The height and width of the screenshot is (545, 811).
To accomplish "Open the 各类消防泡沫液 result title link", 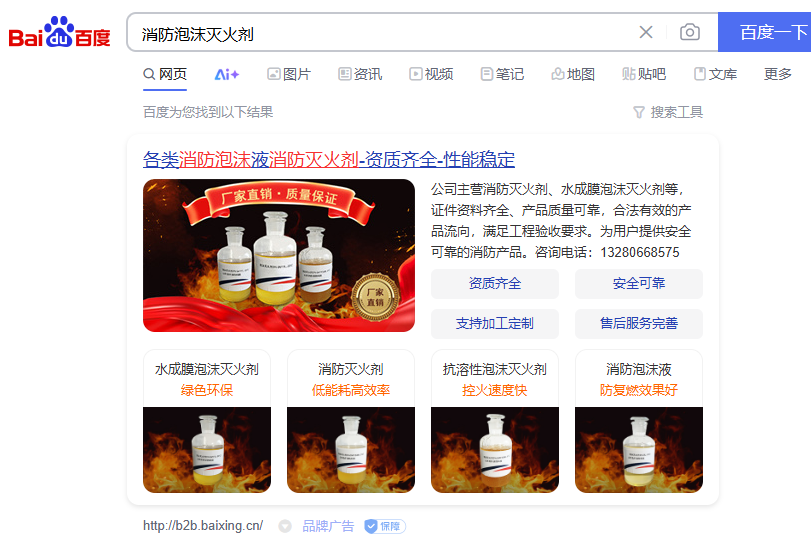I will tap(329, 159).
